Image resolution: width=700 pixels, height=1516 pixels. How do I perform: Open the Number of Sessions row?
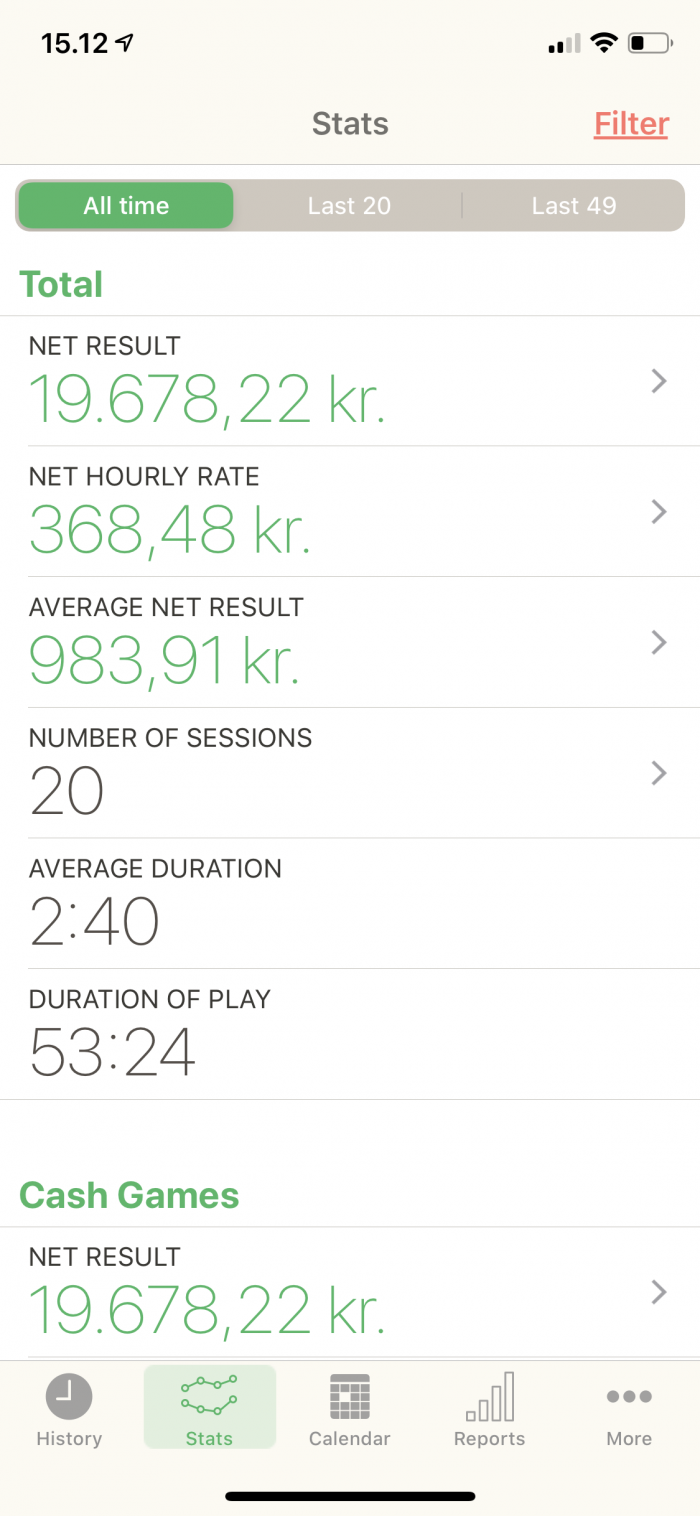click(350, 773)
